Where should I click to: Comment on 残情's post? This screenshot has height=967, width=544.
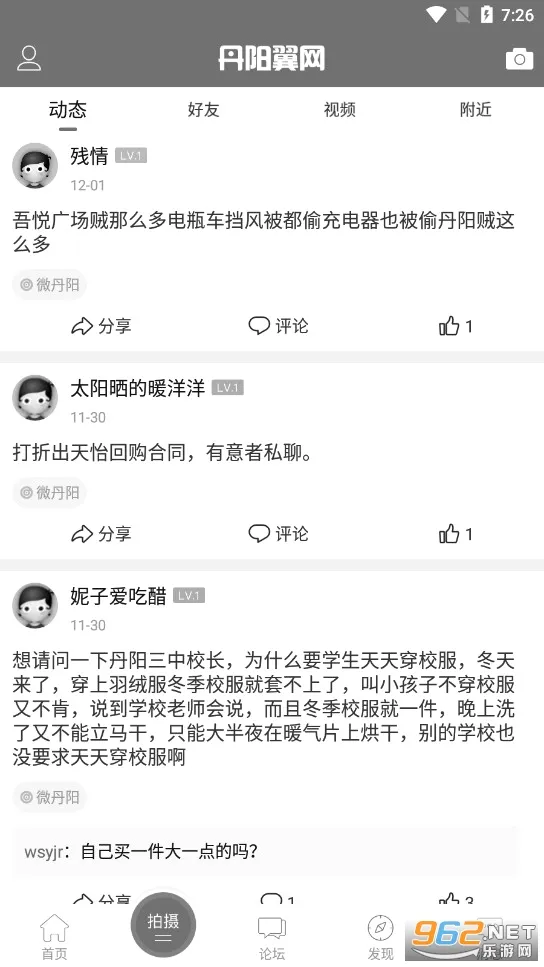[278, 326]
